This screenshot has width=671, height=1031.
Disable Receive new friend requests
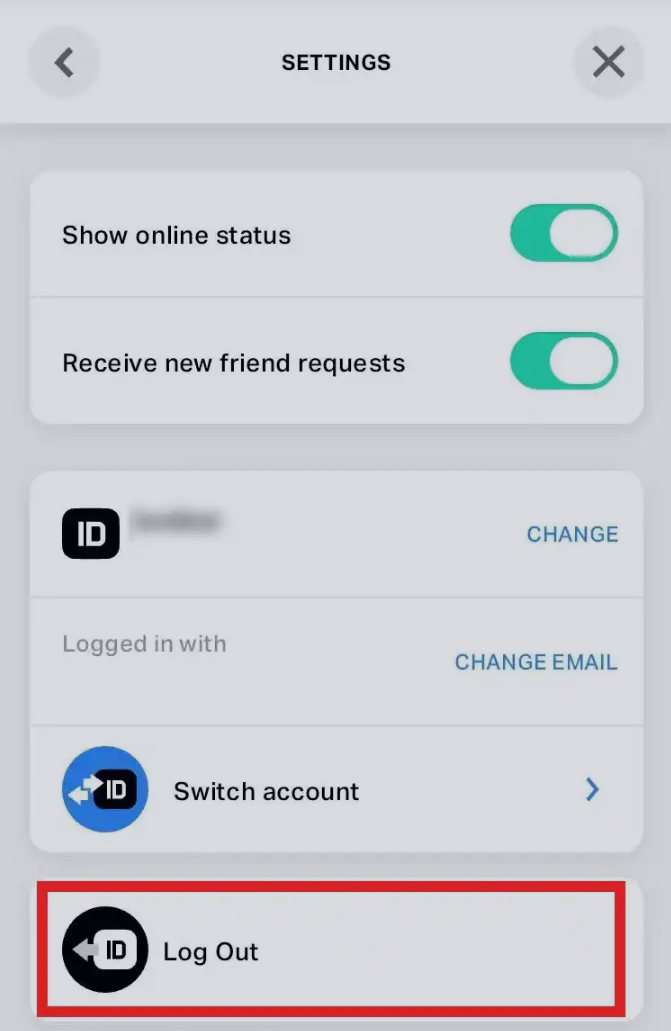564,362
